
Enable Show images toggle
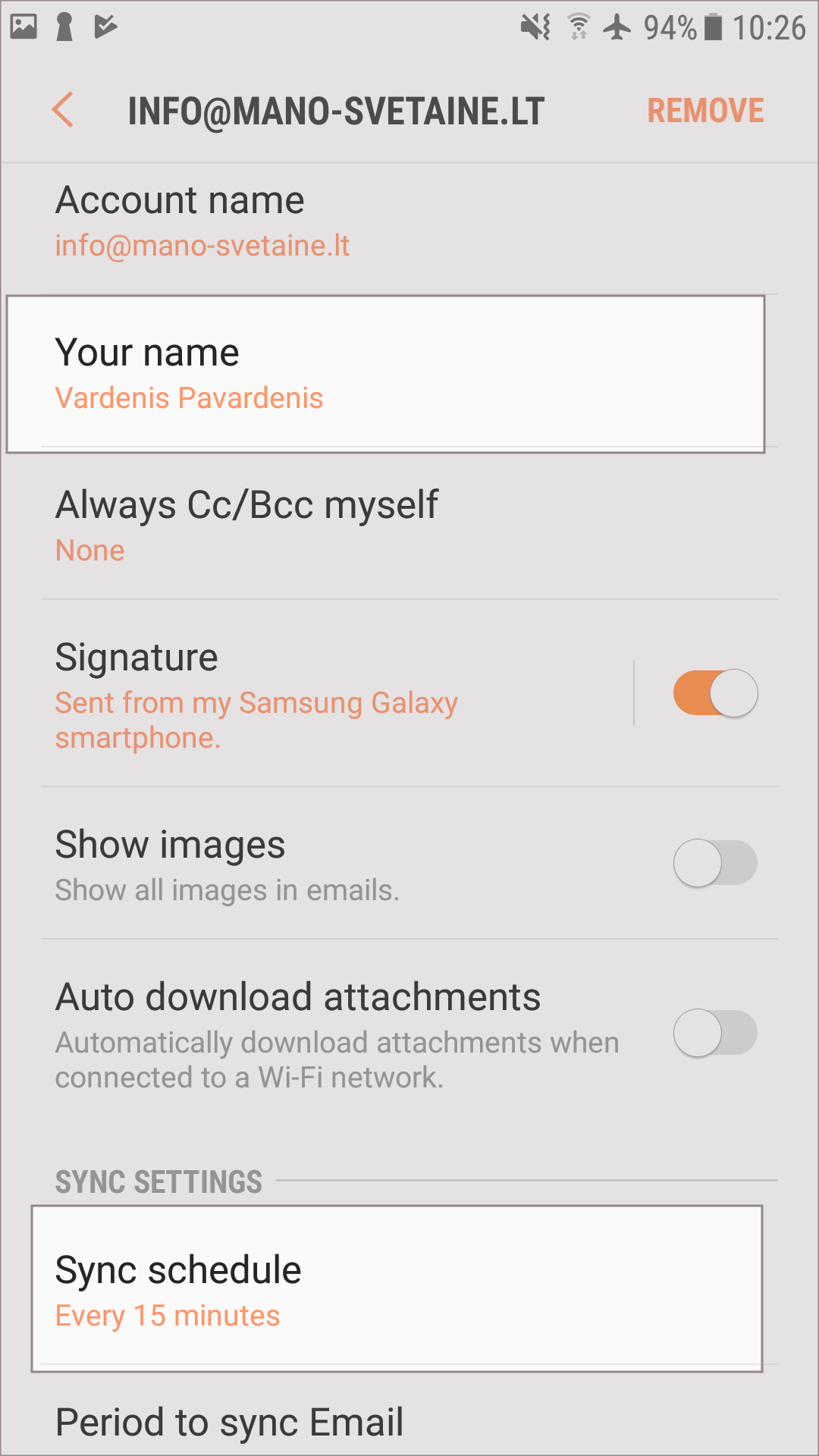tap(715, 863)
